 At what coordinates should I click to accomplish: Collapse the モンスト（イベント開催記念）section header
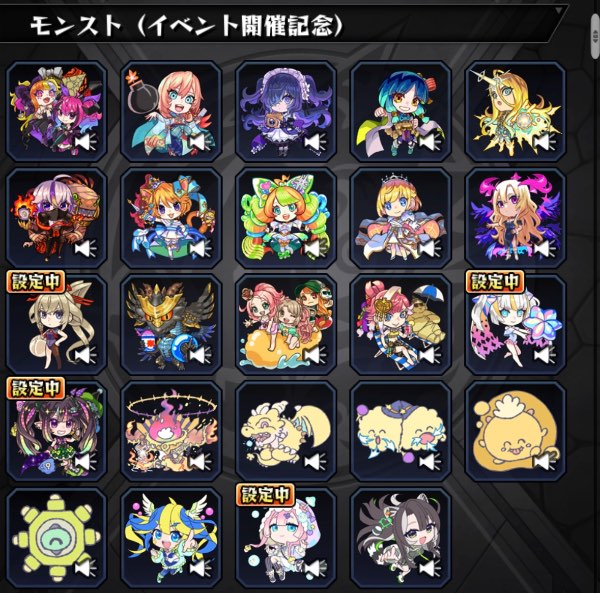[x=281, y=24]
